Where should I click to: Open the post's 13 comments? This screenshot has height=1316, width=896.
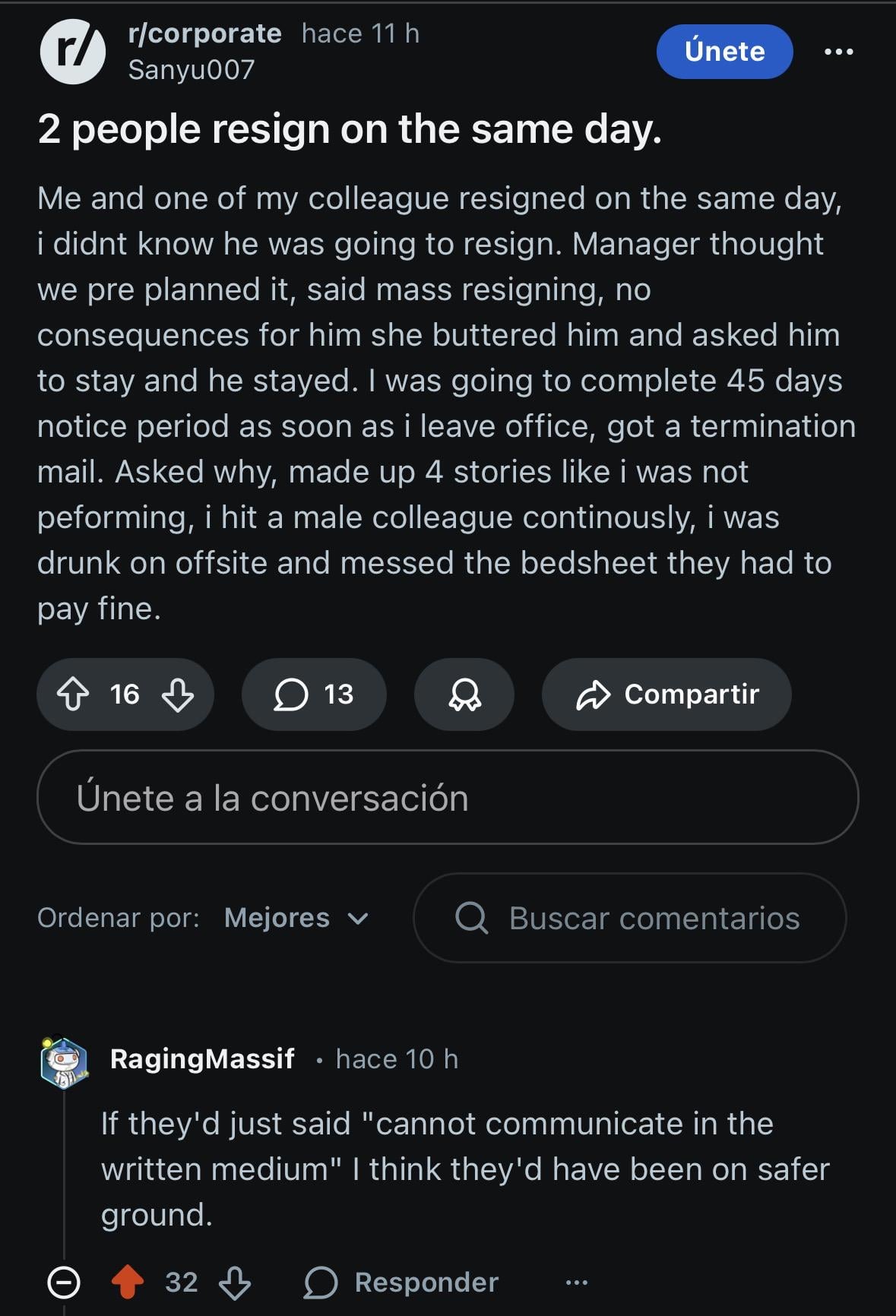coord(314,694)
